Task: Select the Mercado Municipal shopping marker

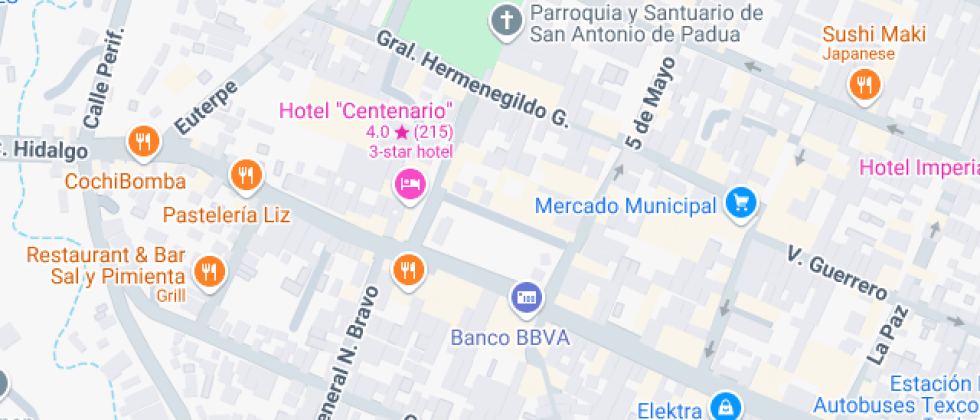Action: coord(741,203)
